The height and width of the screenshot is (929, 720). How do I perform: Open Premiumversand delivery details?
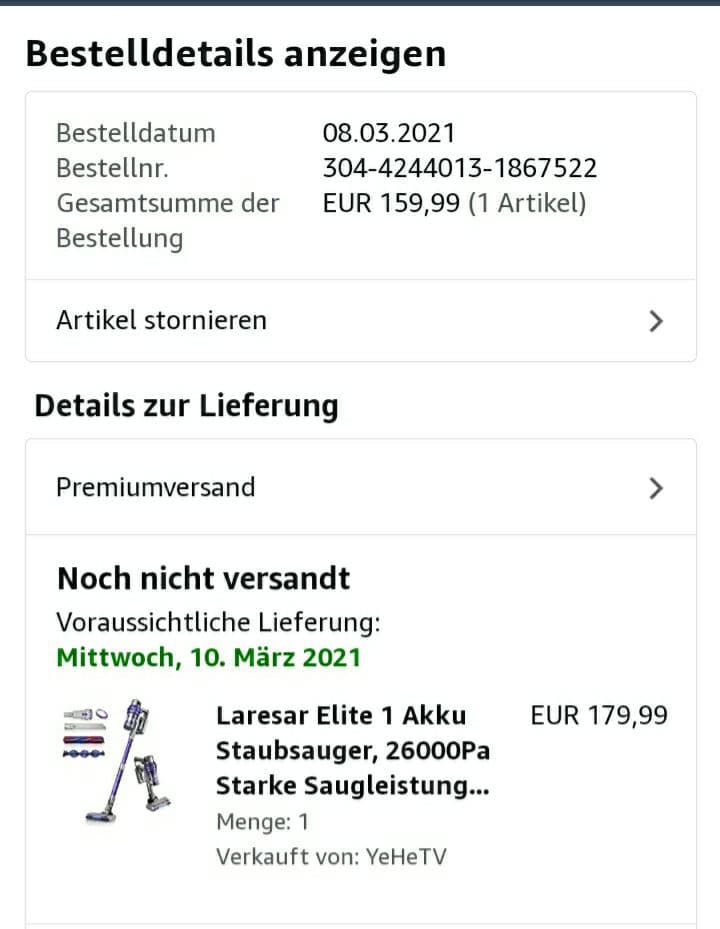coord(360,488)
